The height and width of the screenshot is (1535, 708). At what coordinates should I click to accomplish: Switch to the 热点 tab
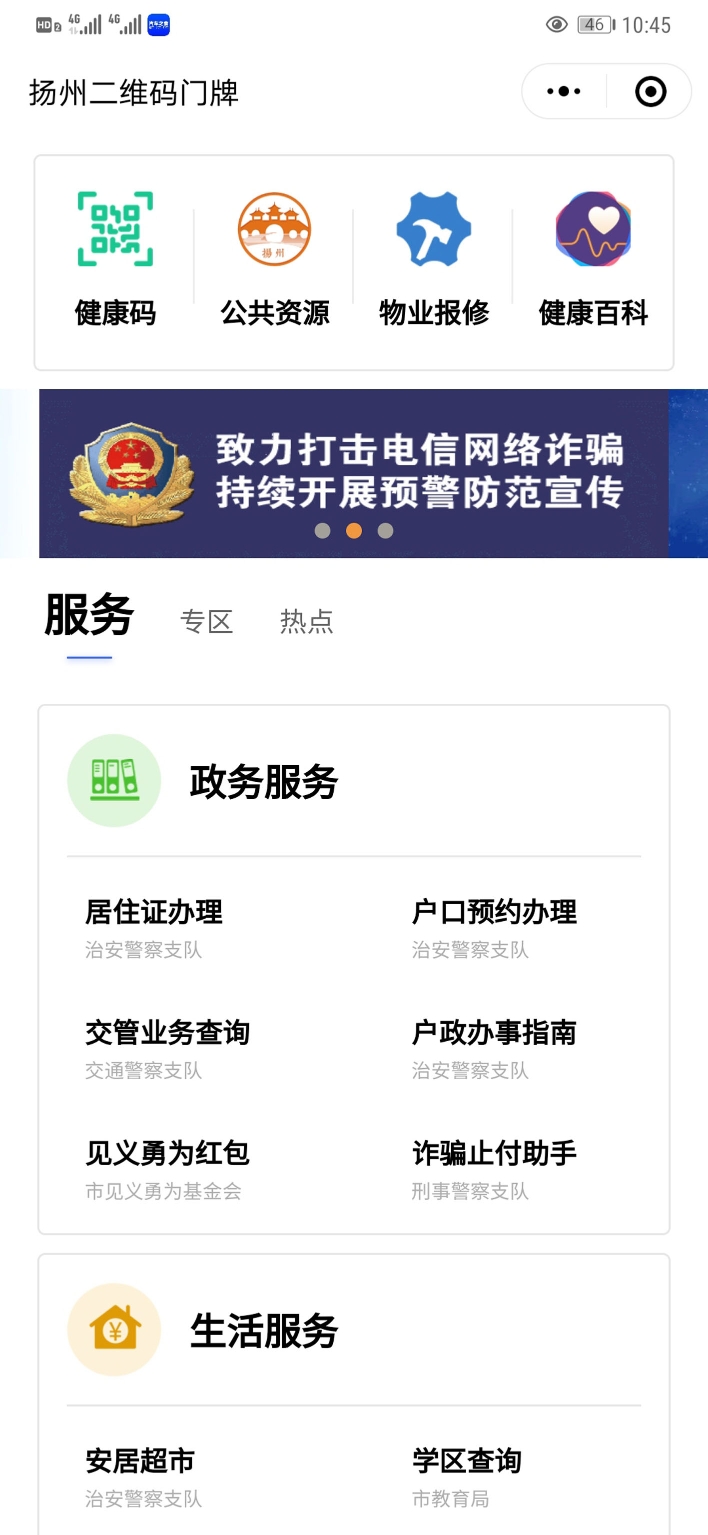pos(306,621)
